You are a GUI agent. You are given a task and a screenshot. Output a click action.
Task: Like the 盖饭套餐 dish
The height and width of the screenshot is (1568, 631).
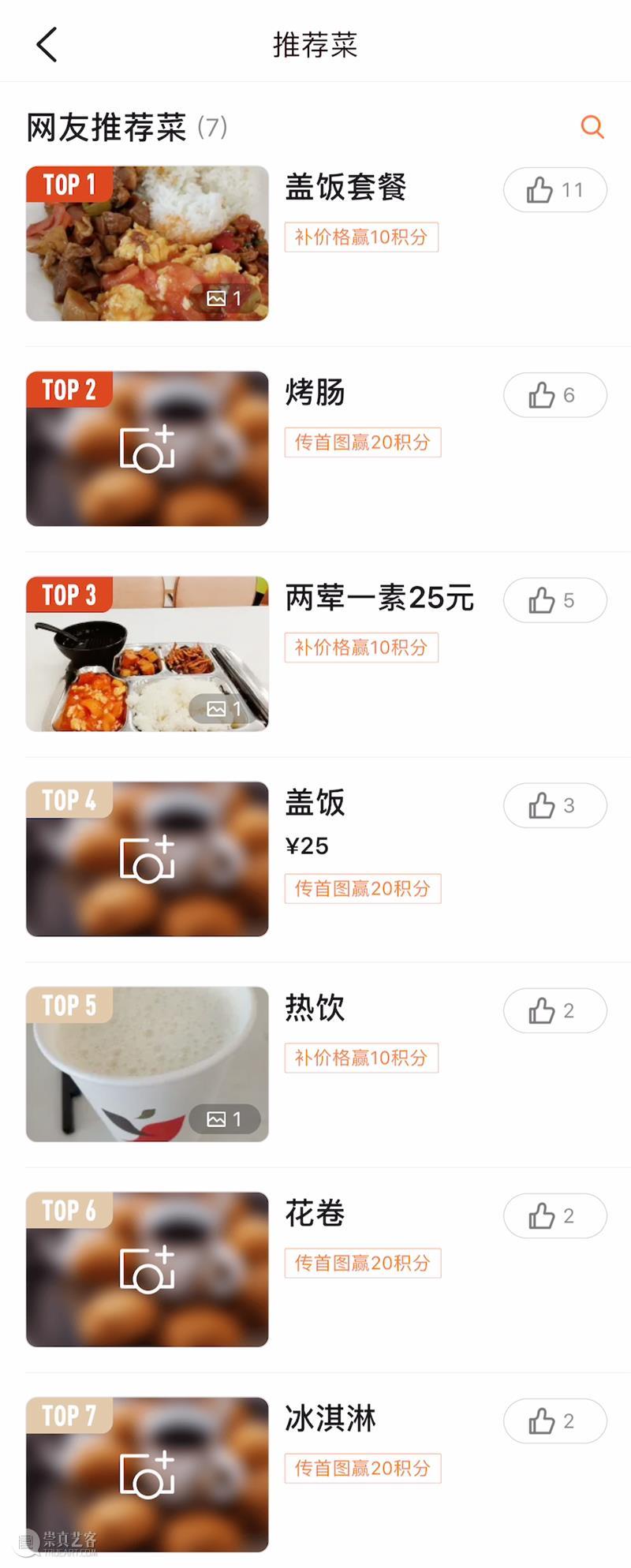tap(554, 189)
